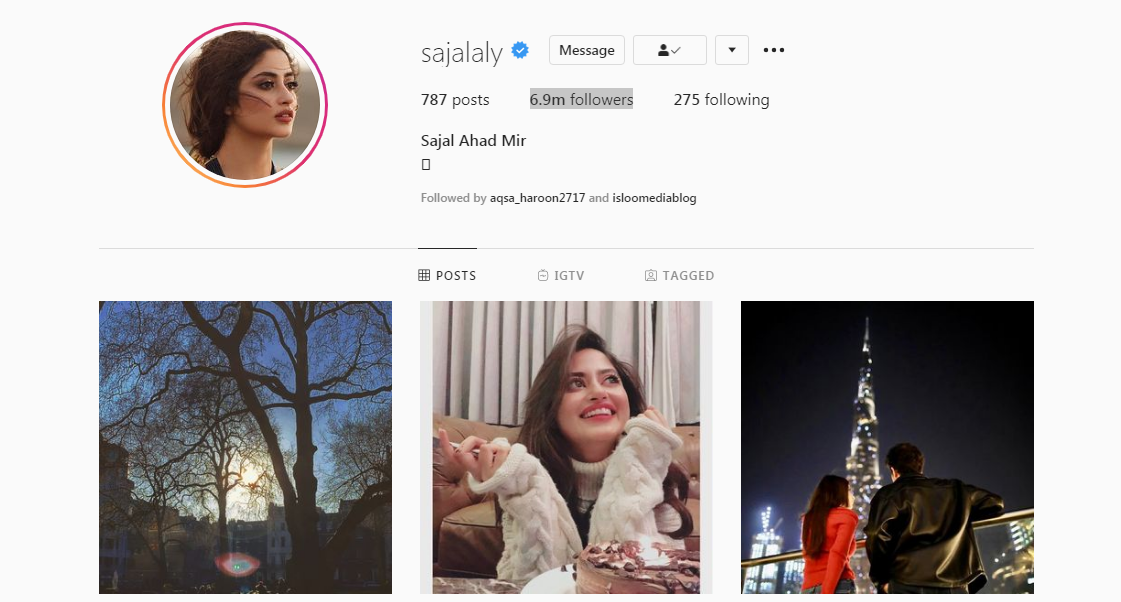
Task: Visit isloomediablog's profile link
Action: [x=654, y=198]
